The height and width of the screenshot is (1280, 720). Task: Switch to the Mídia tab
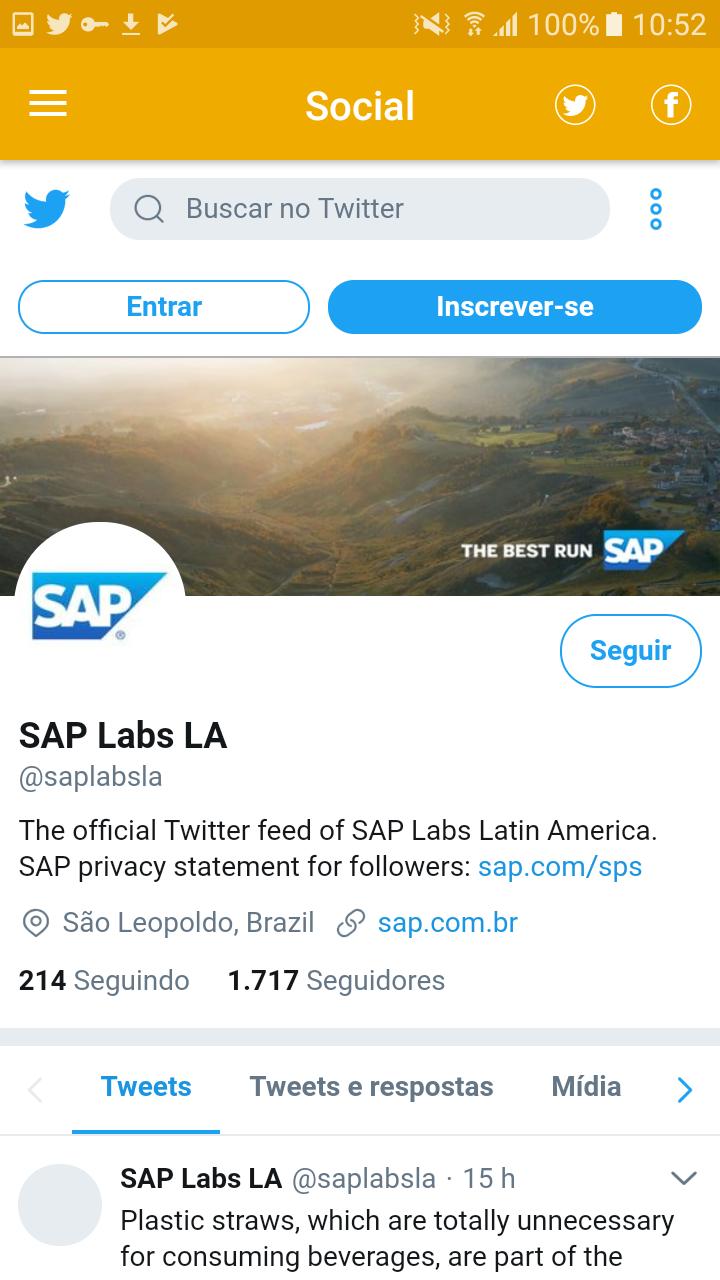pos(586,1087)
